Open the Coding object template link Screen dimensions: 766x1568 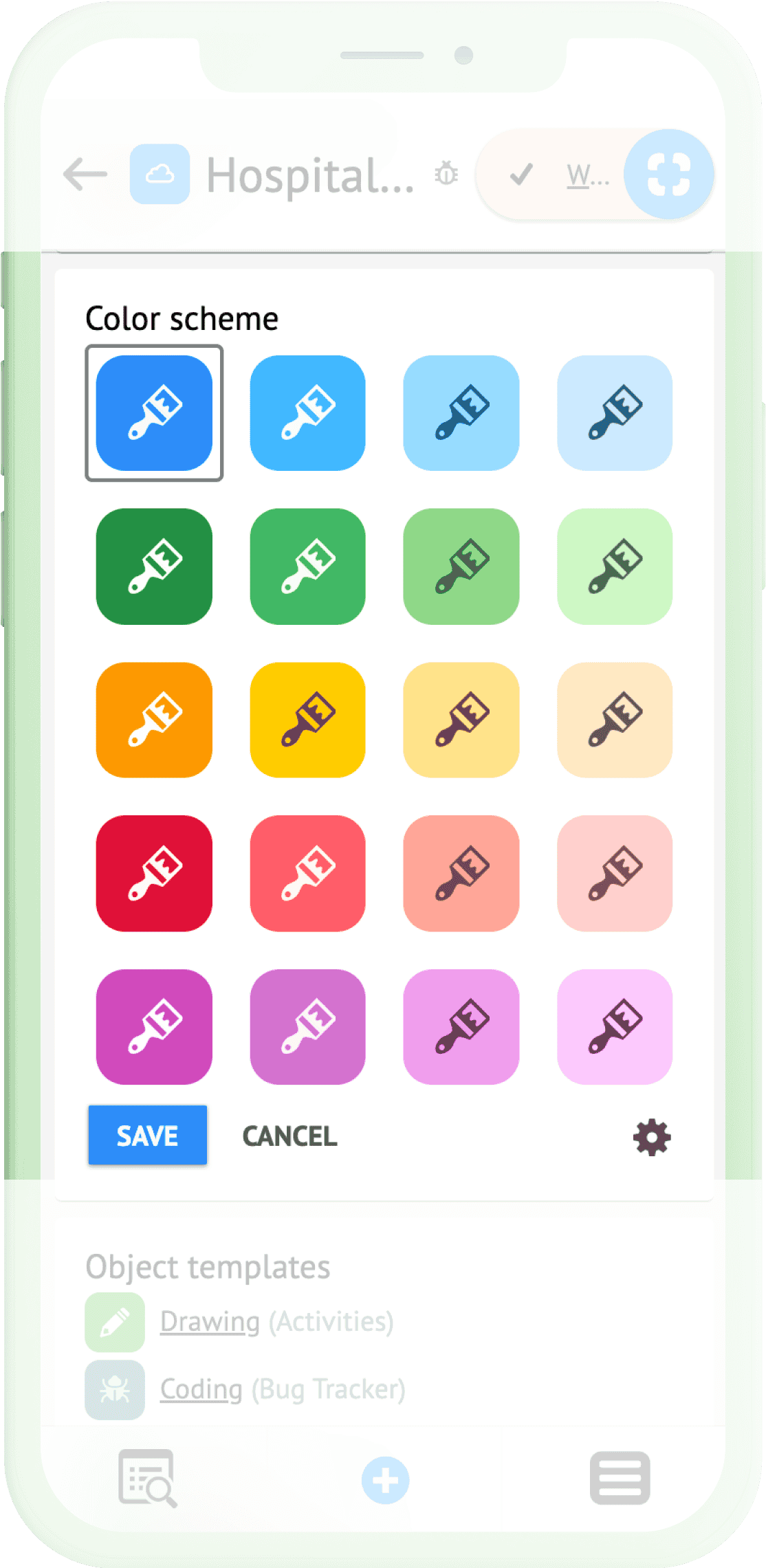point(201,1389)
